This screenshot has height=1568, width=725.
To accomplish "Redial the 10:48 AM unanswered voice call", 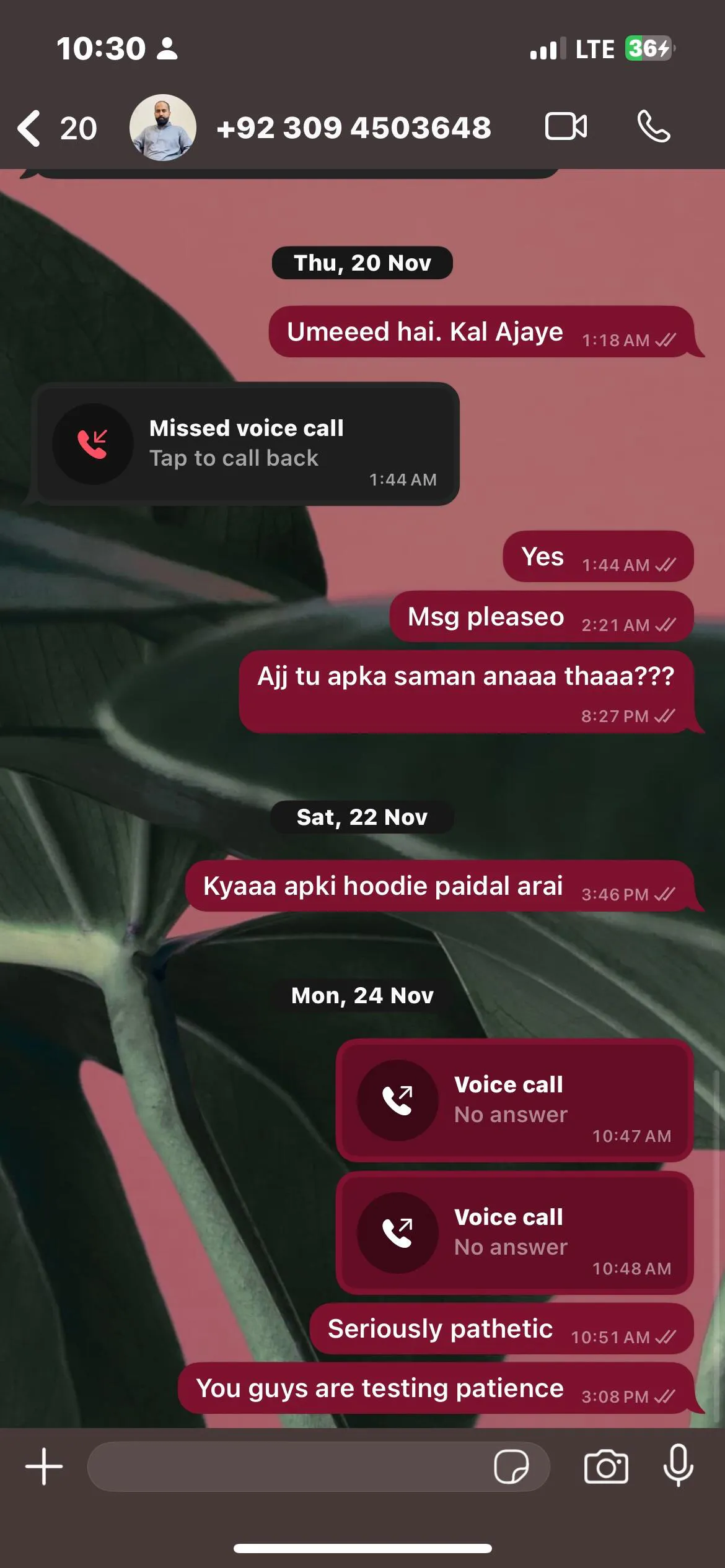I will [x=514, y=1232].
